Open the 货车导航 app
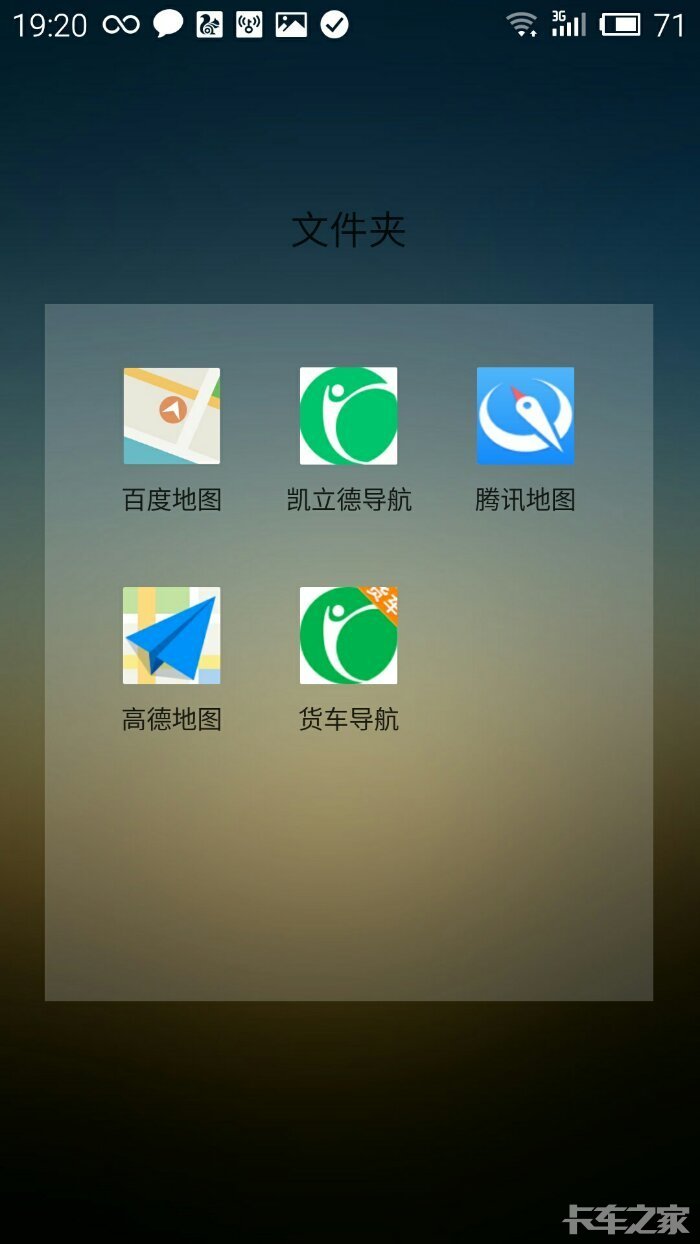This screenshot has width=700, height=1244. point(348,636)
